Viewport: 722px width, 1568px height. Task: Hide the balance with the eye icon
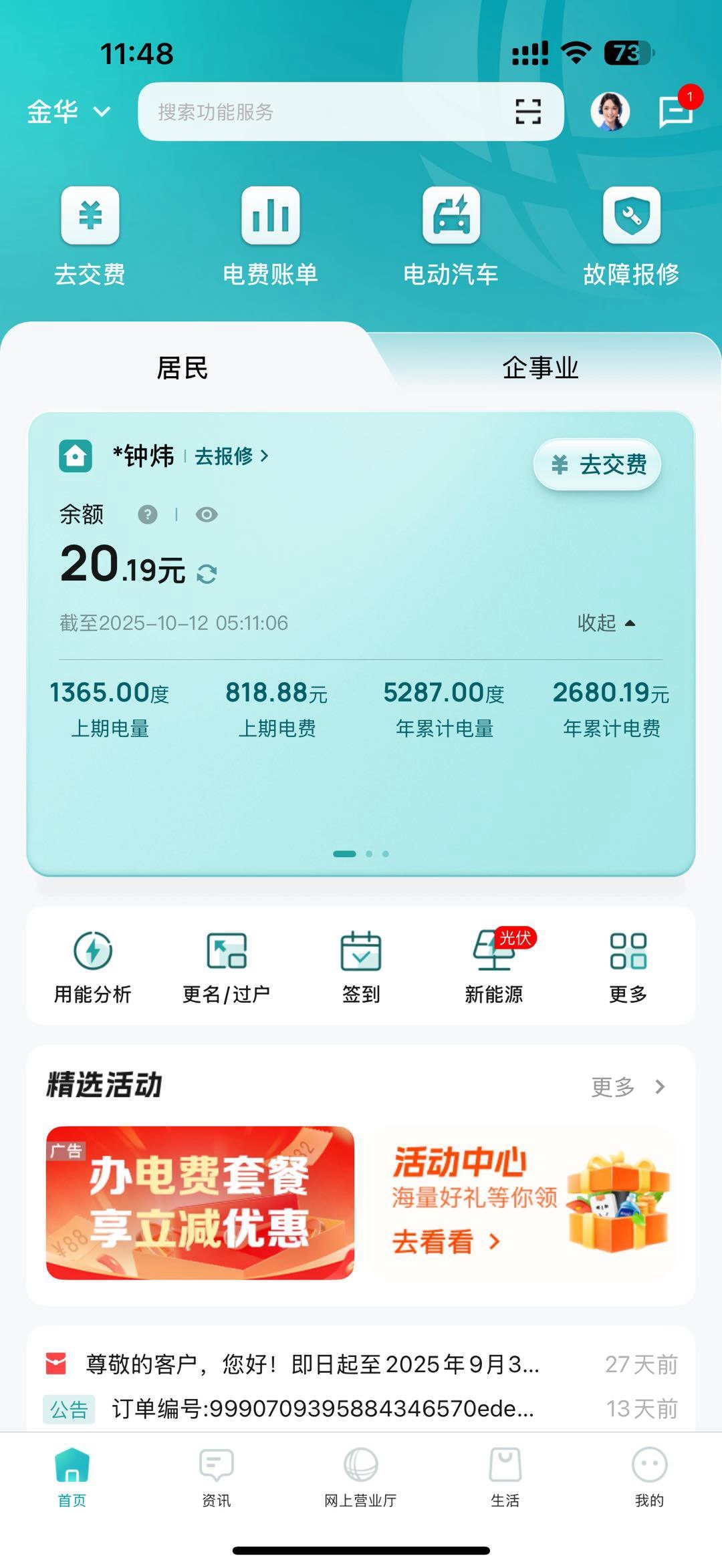click(207, 514)
